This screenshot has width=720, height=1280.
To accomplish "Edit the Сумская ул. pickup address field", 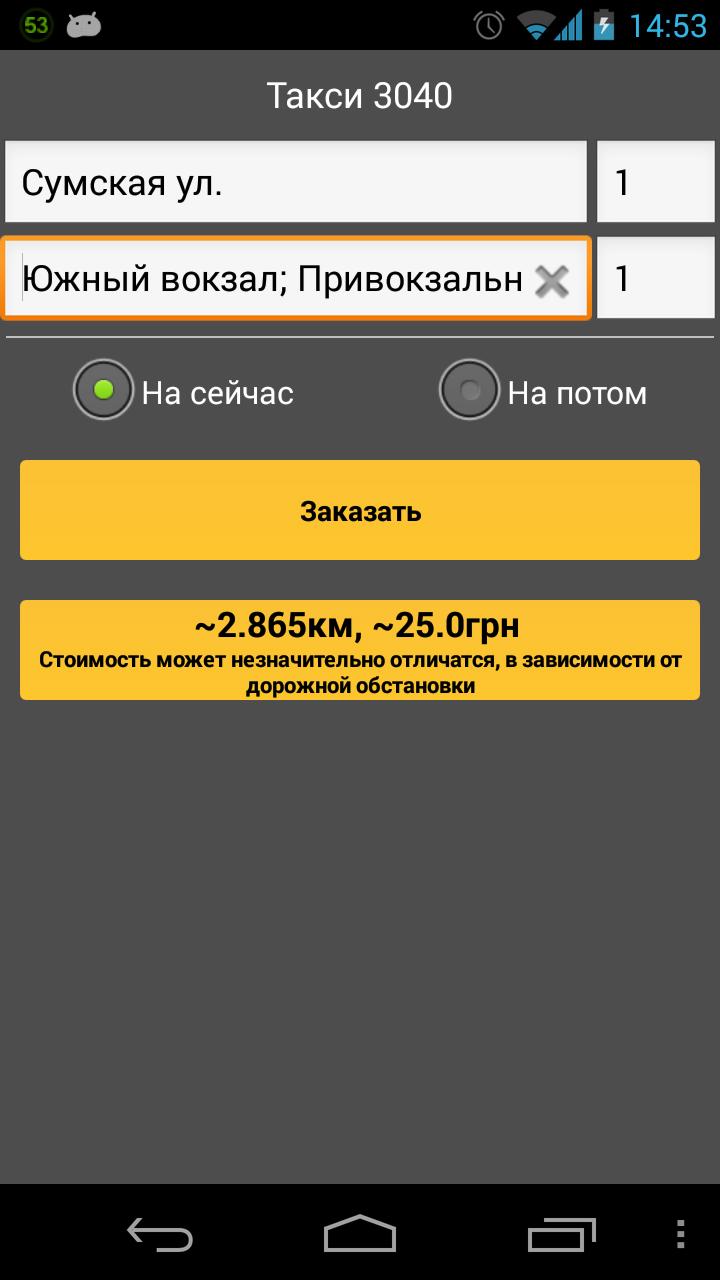I will coord(295,182).
